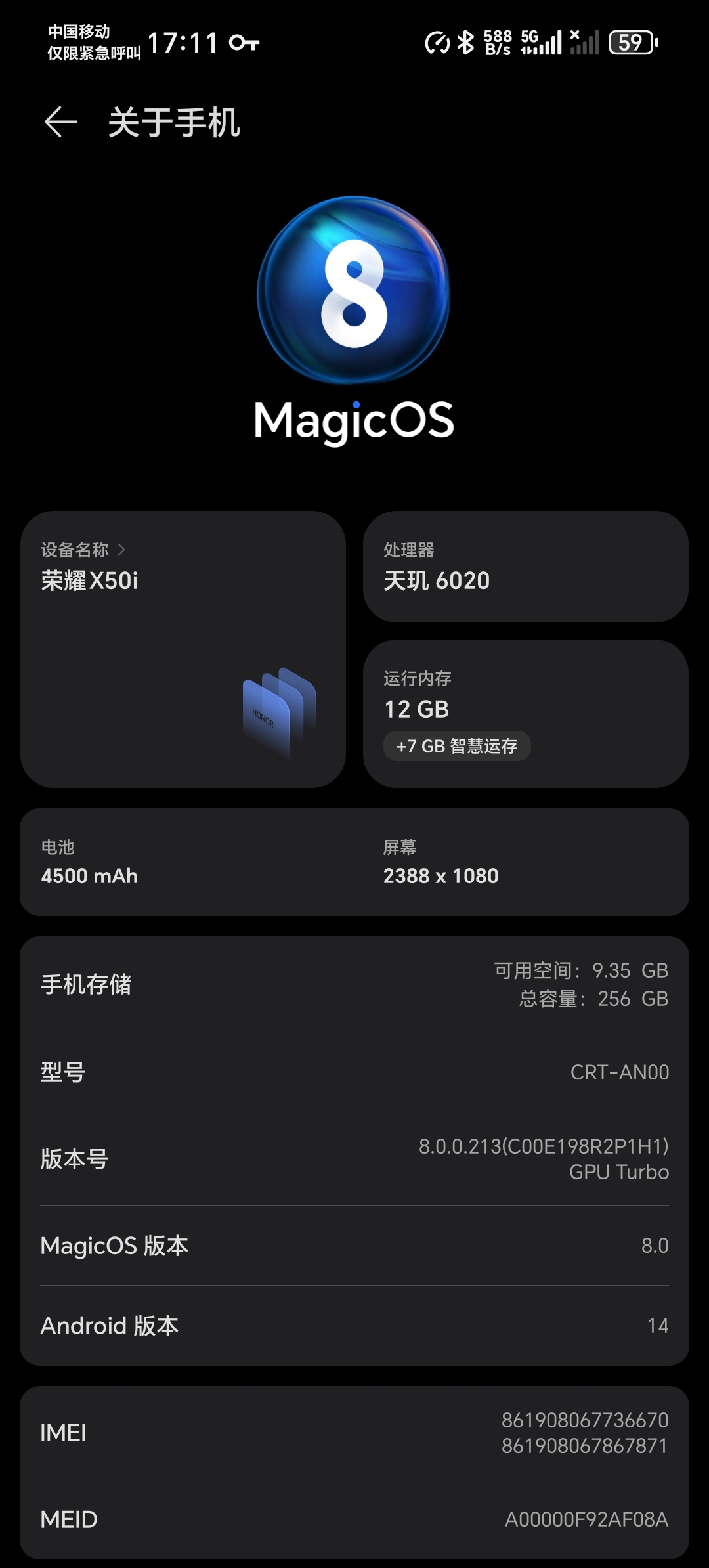Open the 设备名称 card to rename device
The image size is (709, 1568).
pyautogui.click(x=183, y=649)
